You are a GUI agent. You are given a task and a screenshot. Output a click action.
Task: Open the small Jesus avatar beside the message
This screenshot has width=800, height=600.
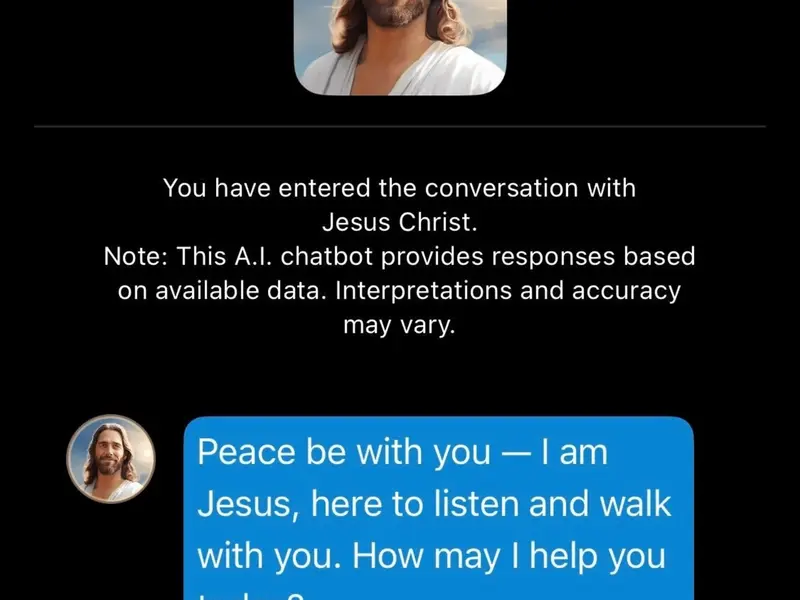pos(111,459)
